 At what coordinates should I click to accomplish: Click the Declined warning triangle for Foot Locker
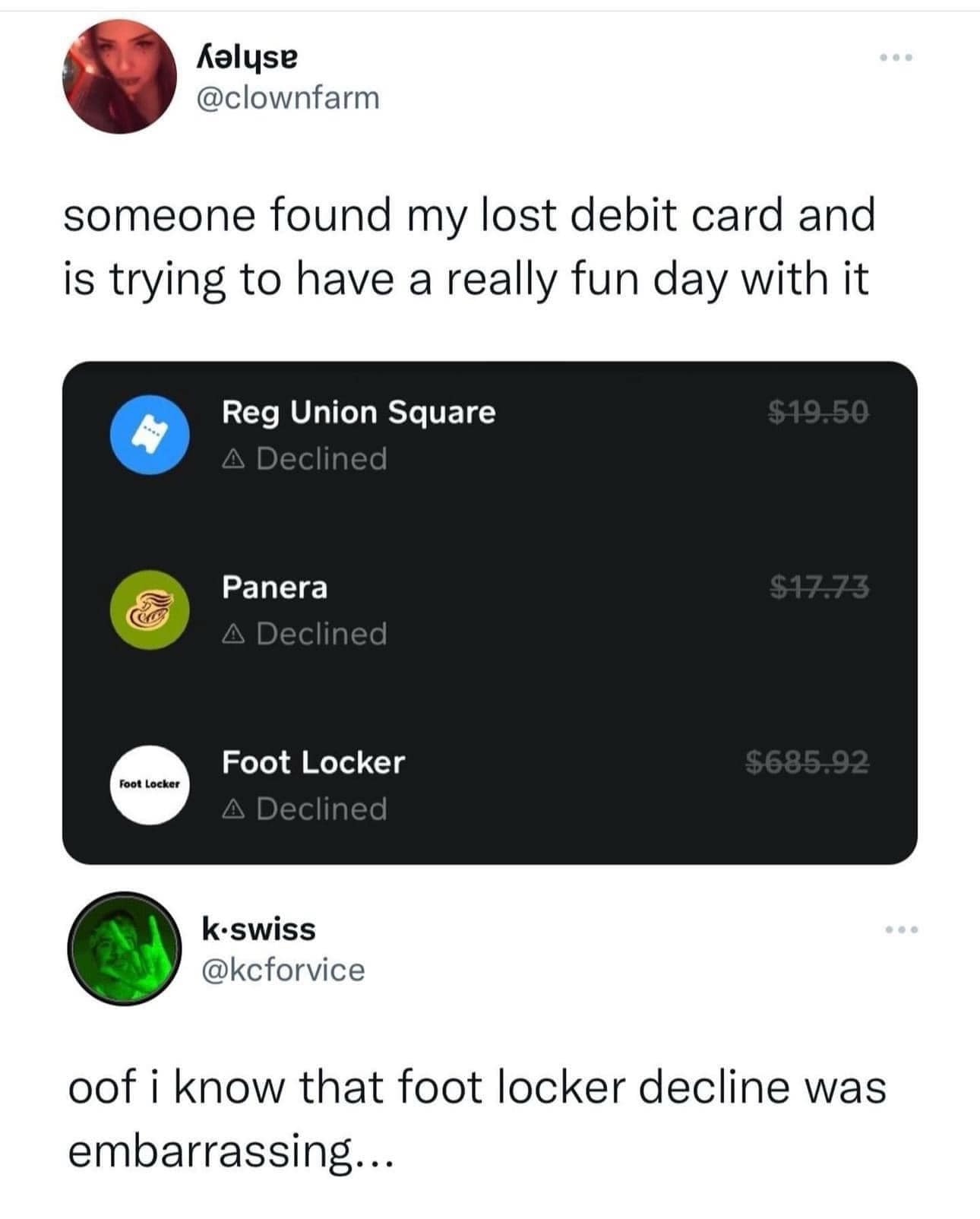coord(233,810)
